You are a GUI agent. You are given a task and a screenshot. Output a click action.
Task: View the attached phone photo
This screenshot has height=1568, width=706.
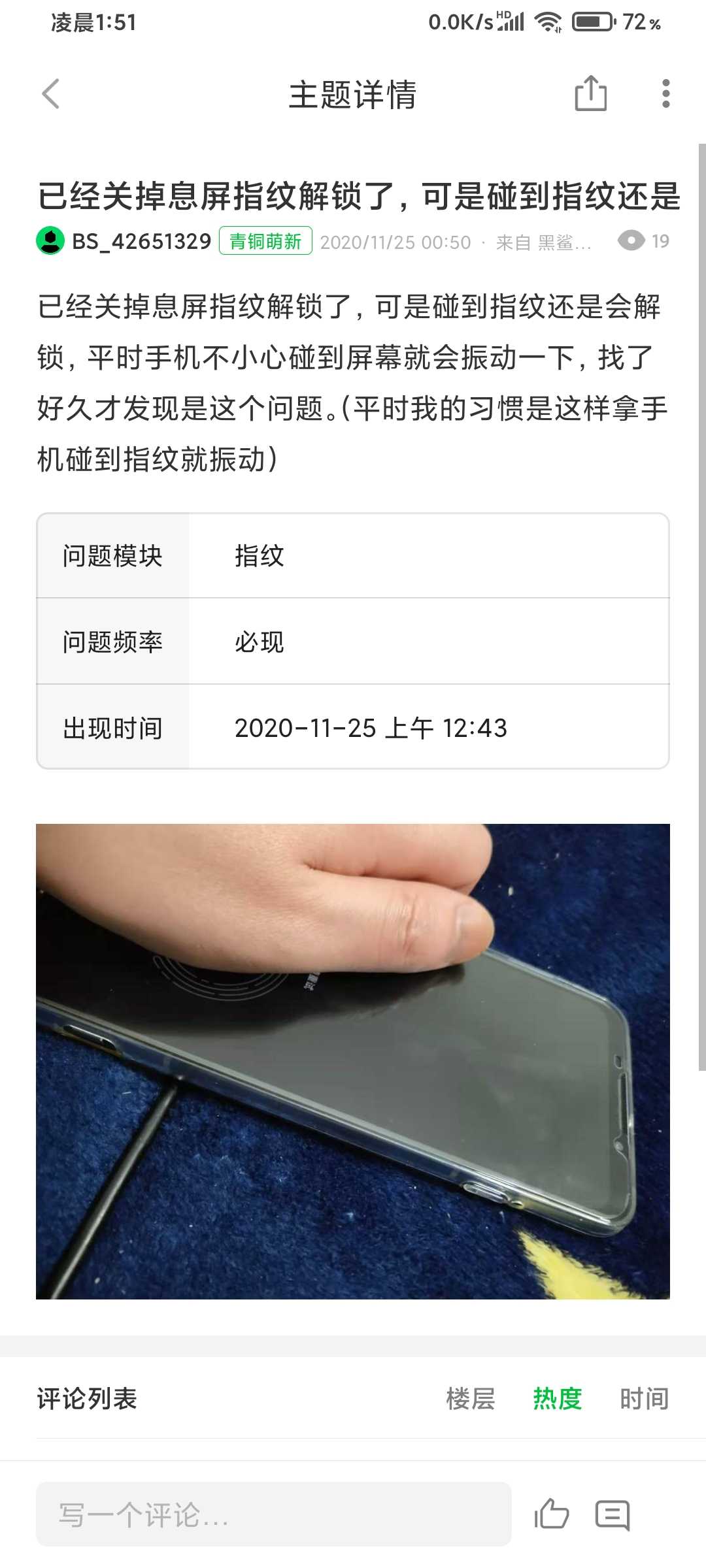[353, 1062]
